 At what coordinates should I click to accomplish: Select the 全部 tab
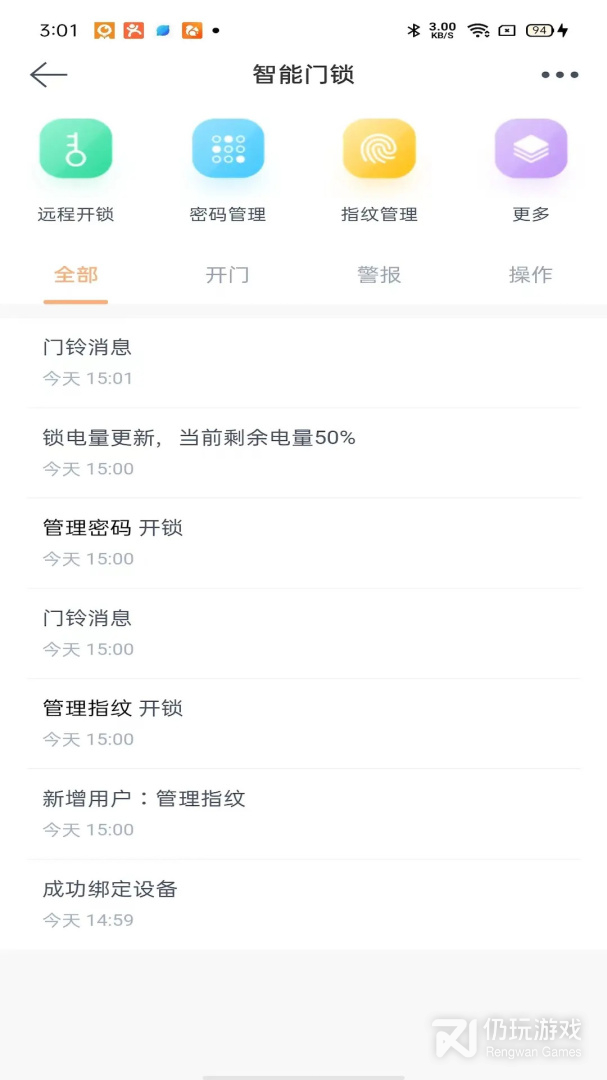76,275
